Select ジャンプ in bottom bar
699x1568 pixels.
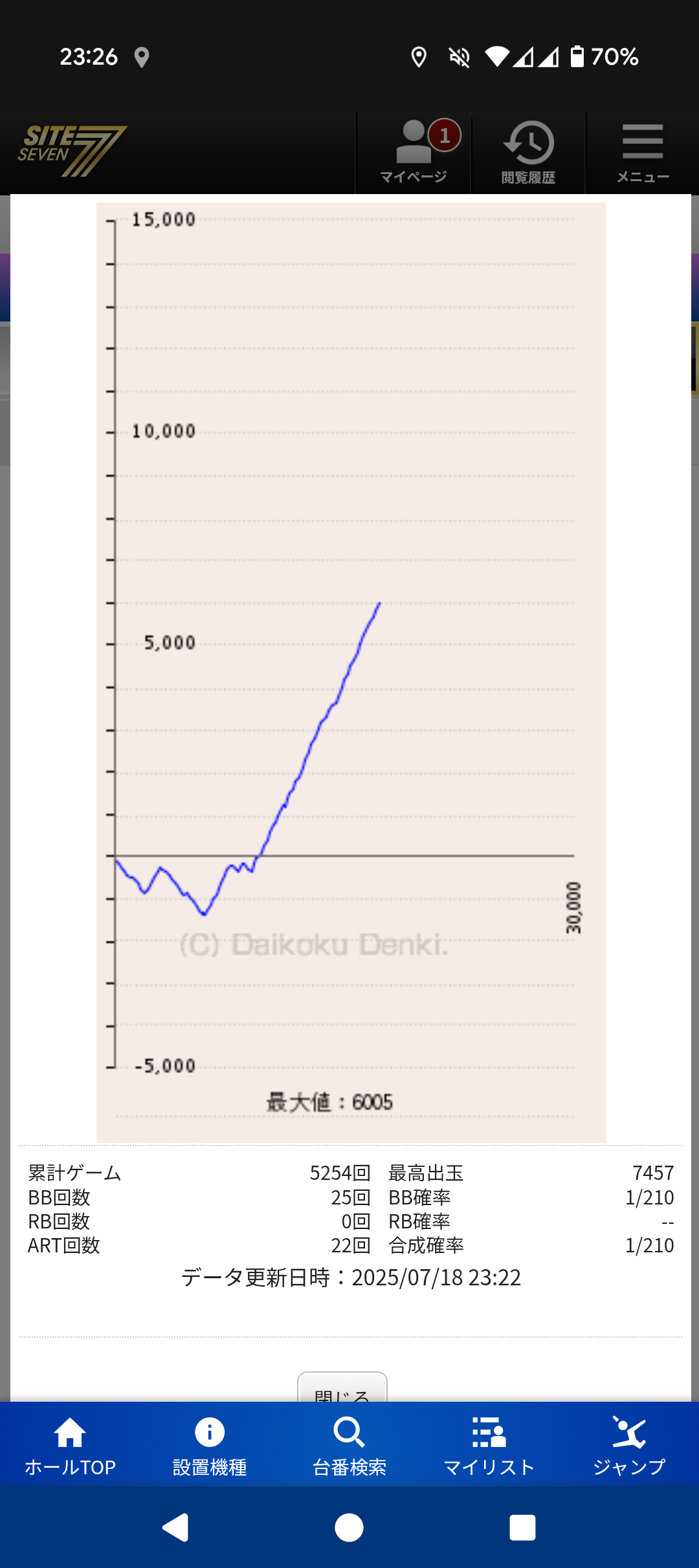tap(629, 1446)
